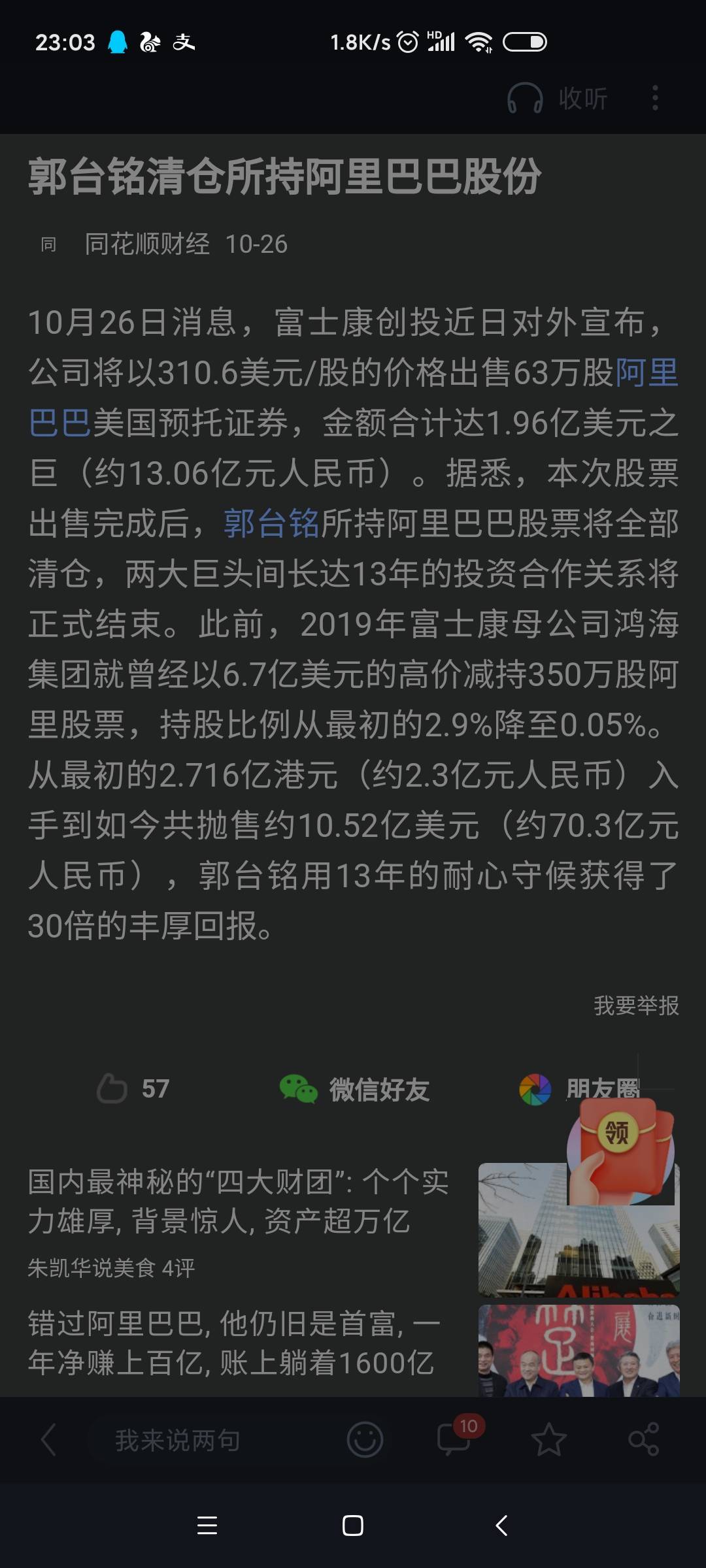Open the share icon in bottom bar
The width and height of the screenshot is (706, 1568).
(643, 1440)
